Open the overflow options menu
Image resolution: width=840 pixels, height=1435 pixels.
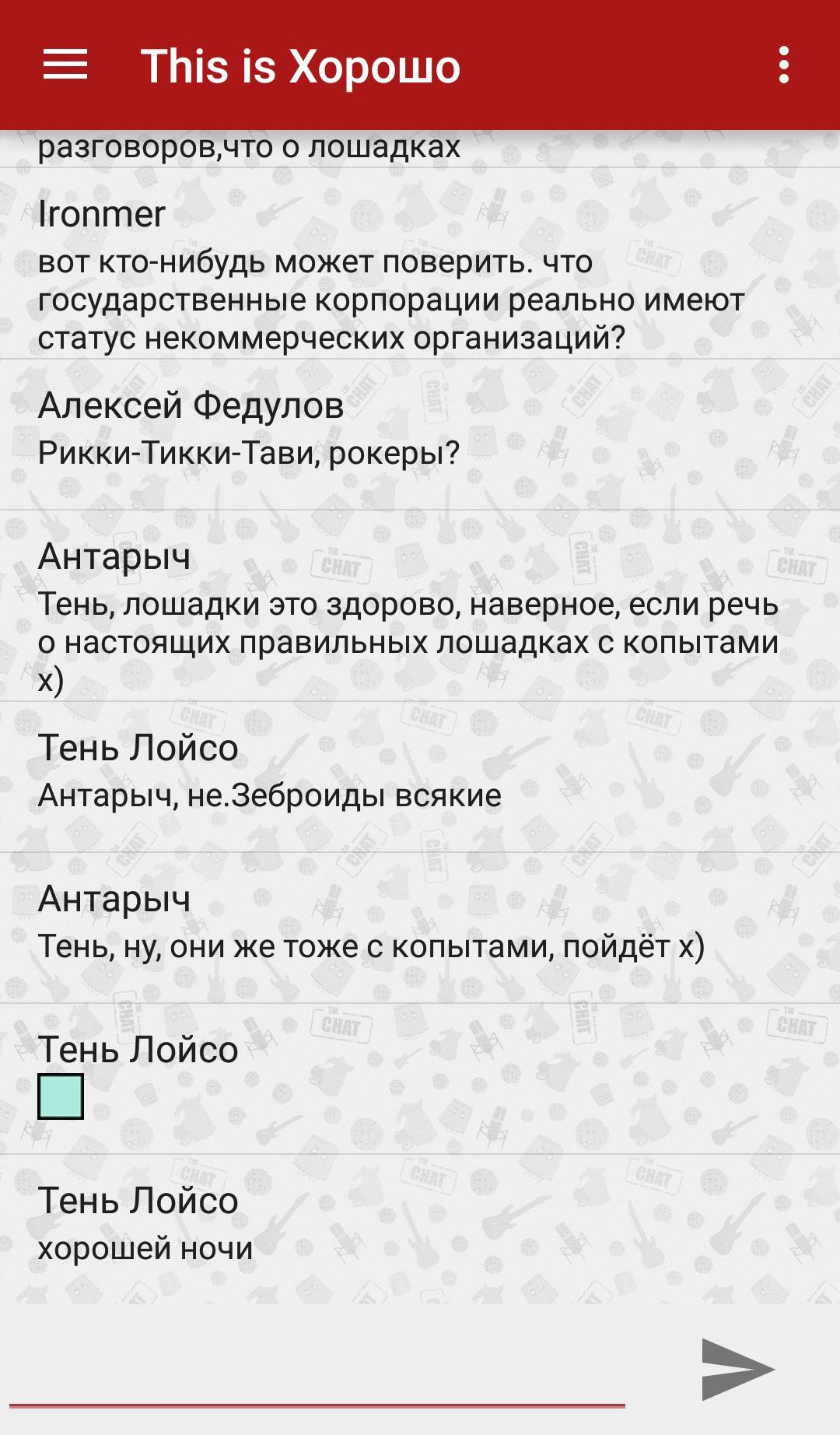(x=783, y=65)
